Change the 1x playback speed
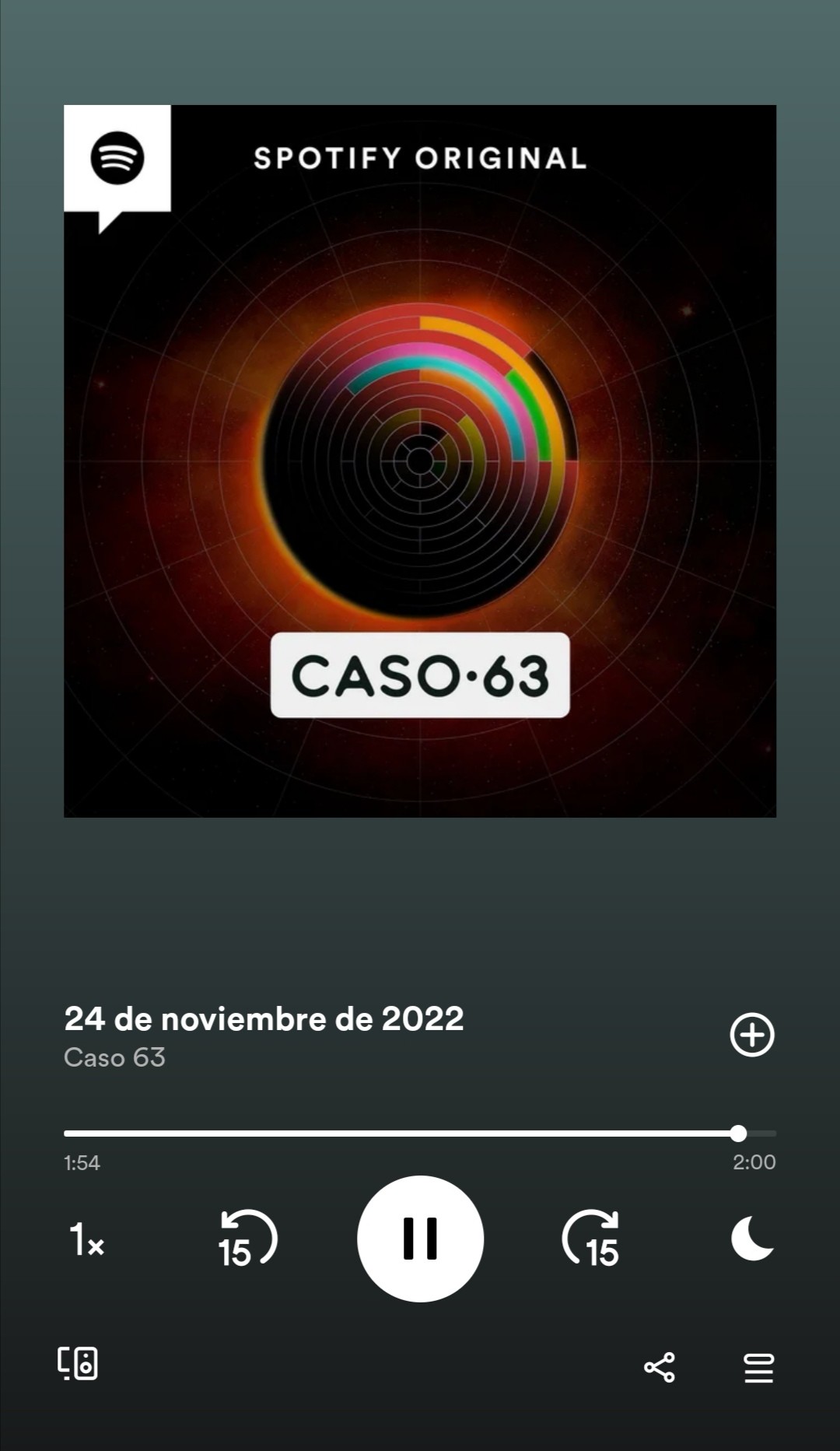The width and height of the screenshot is (840, 1451). (86, 1239)
